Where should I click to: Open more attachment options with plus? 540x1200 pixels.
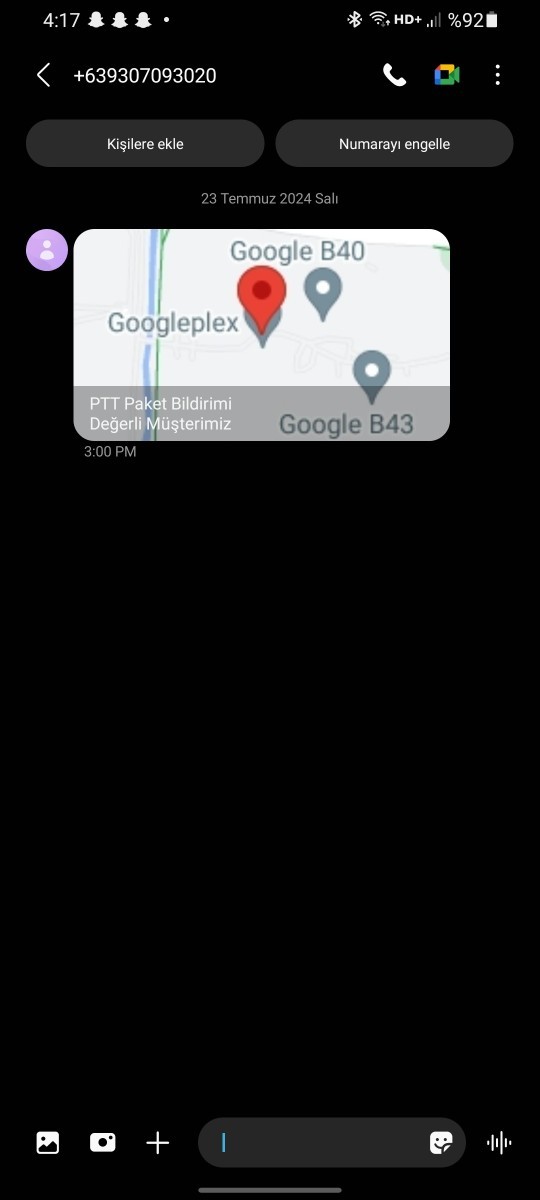click(158, 1143)
